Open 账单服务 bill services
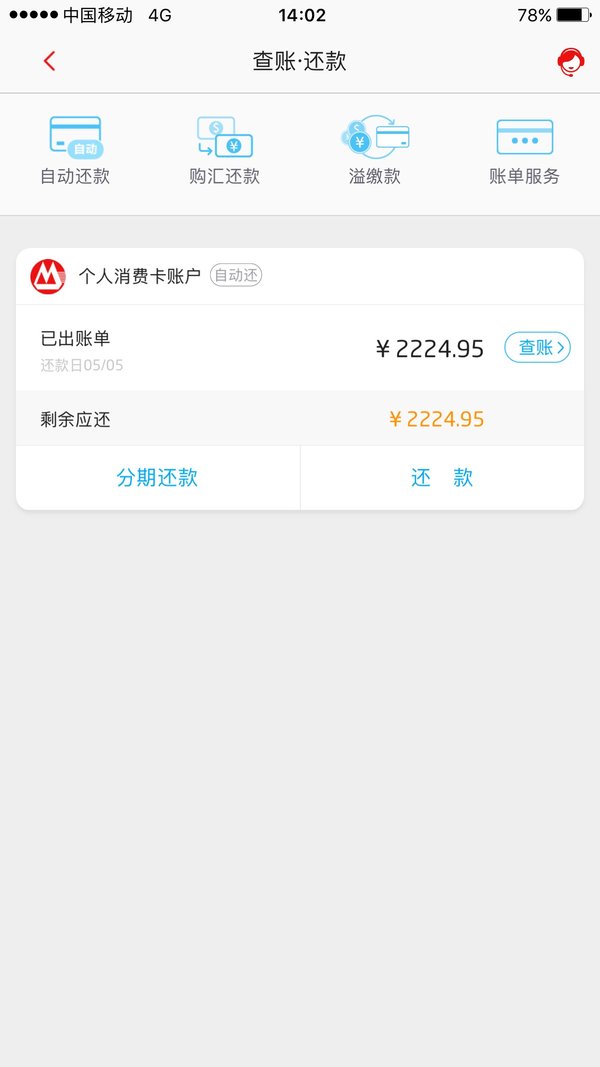 (524, 150)
